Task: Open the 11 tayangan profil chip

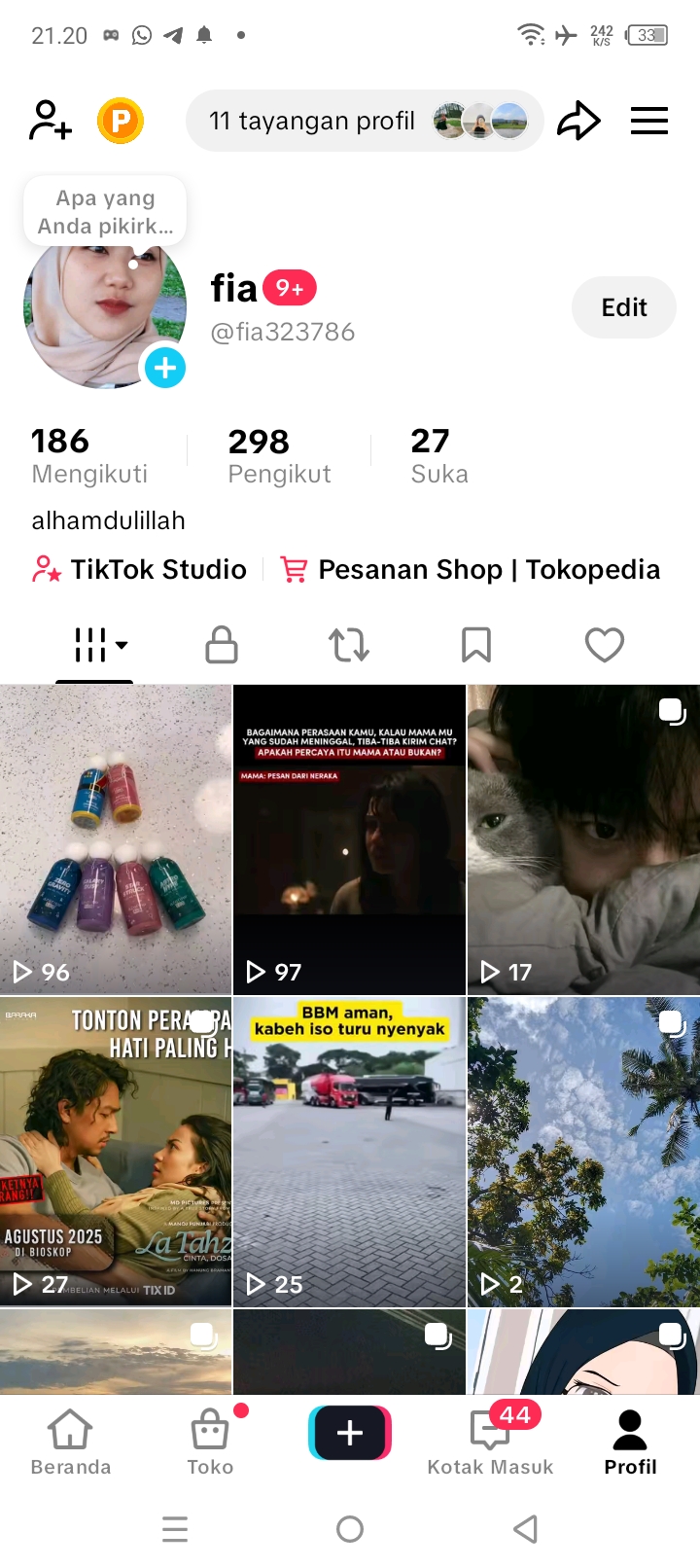Action: pos(364,121)
